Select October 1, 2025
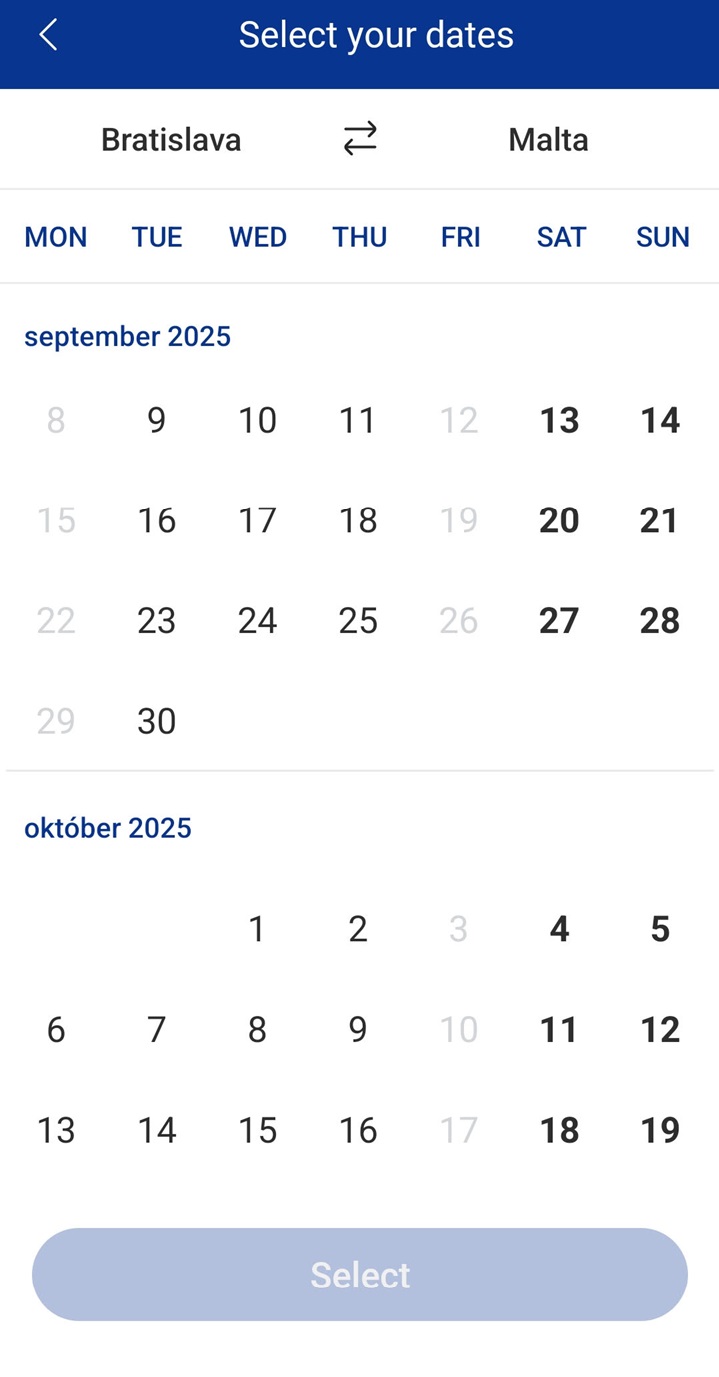The height and width of the screenshot is (1377, 719). click(x=257, y=930)
